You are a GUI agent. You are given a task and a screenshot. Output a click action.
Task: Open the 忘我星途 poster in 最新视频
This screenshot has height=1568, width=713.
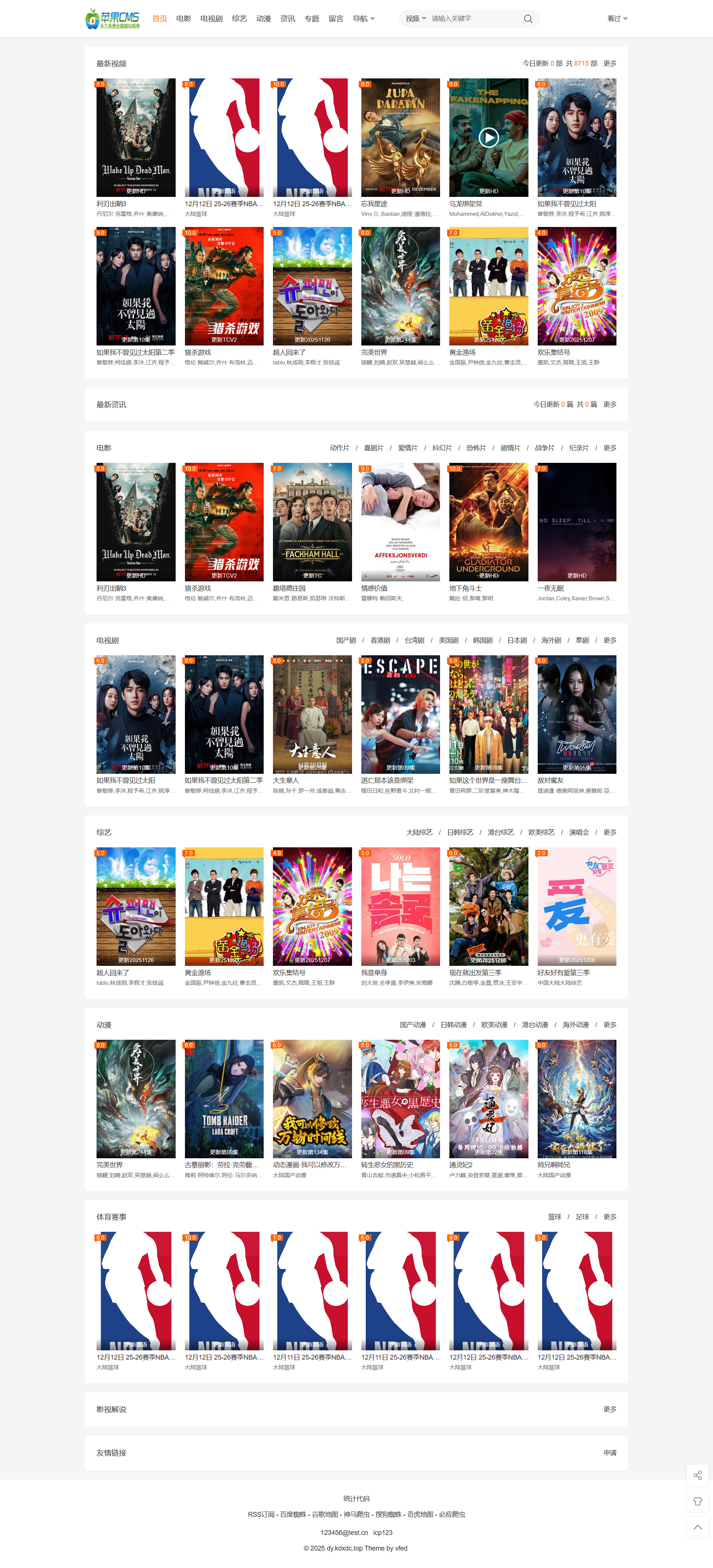tap(400, 137)
